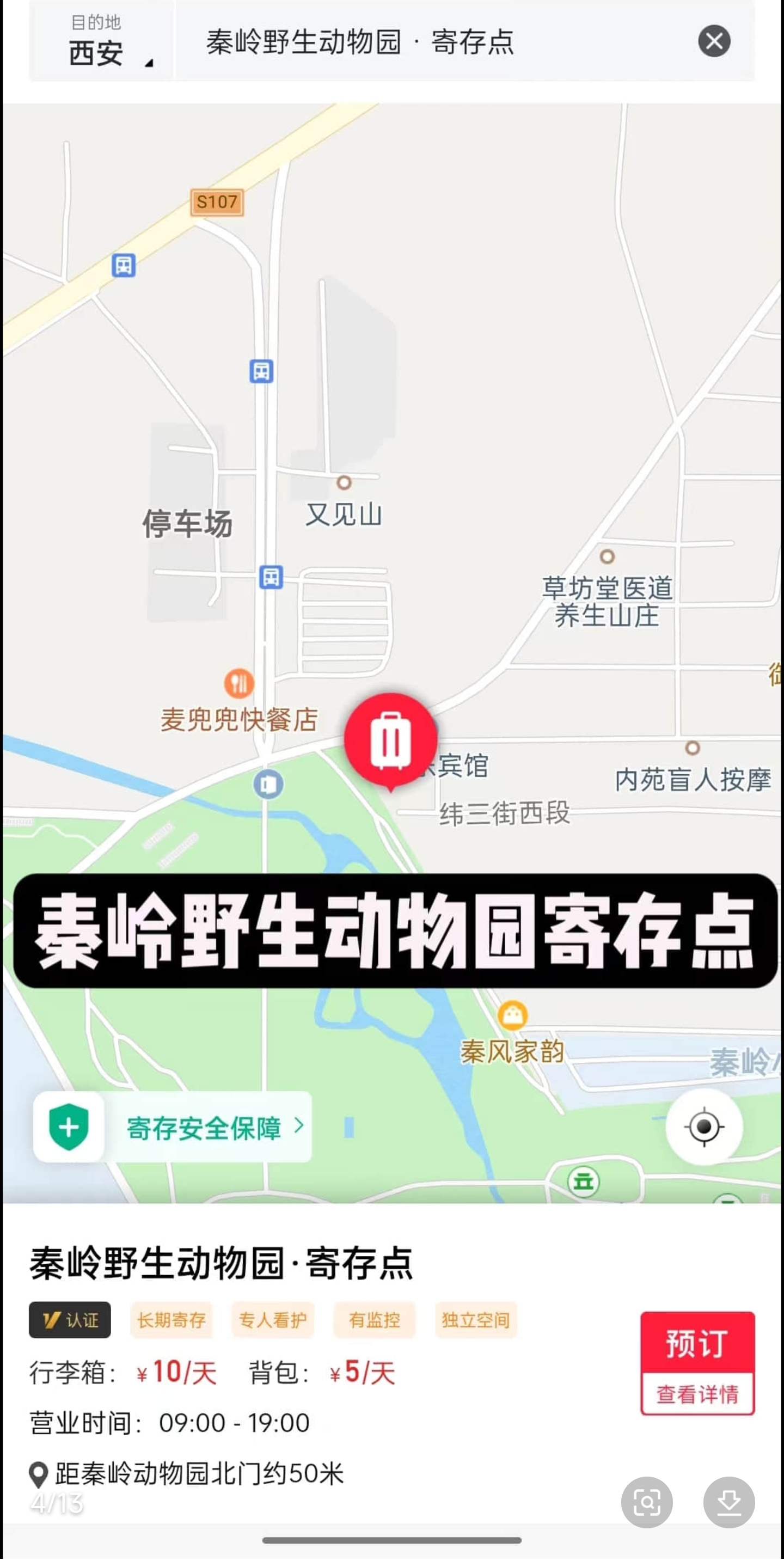Download this image to the device
784x1561 pixels.
728,1502
